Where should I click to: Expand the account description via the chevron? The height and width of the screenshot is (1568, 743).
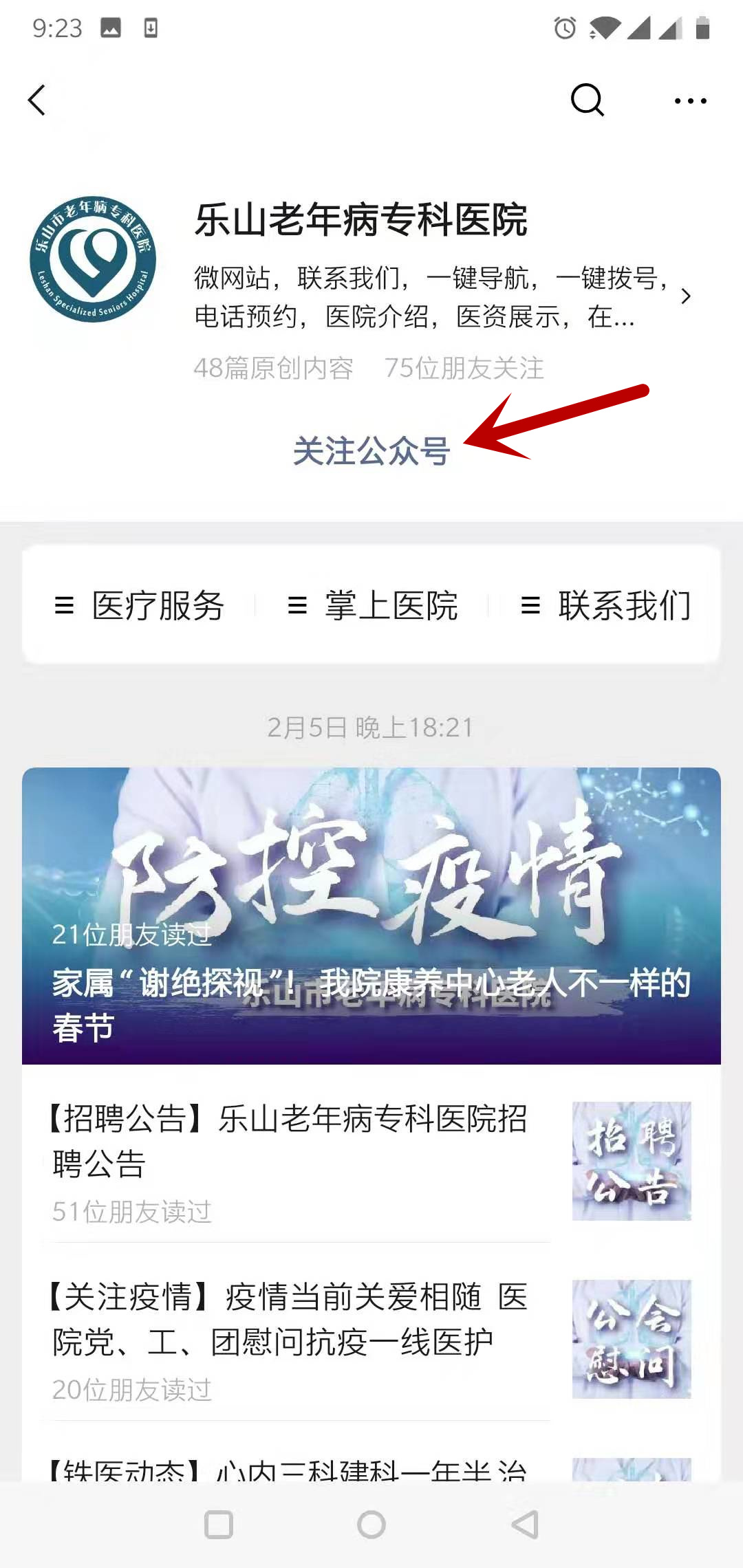685,296
